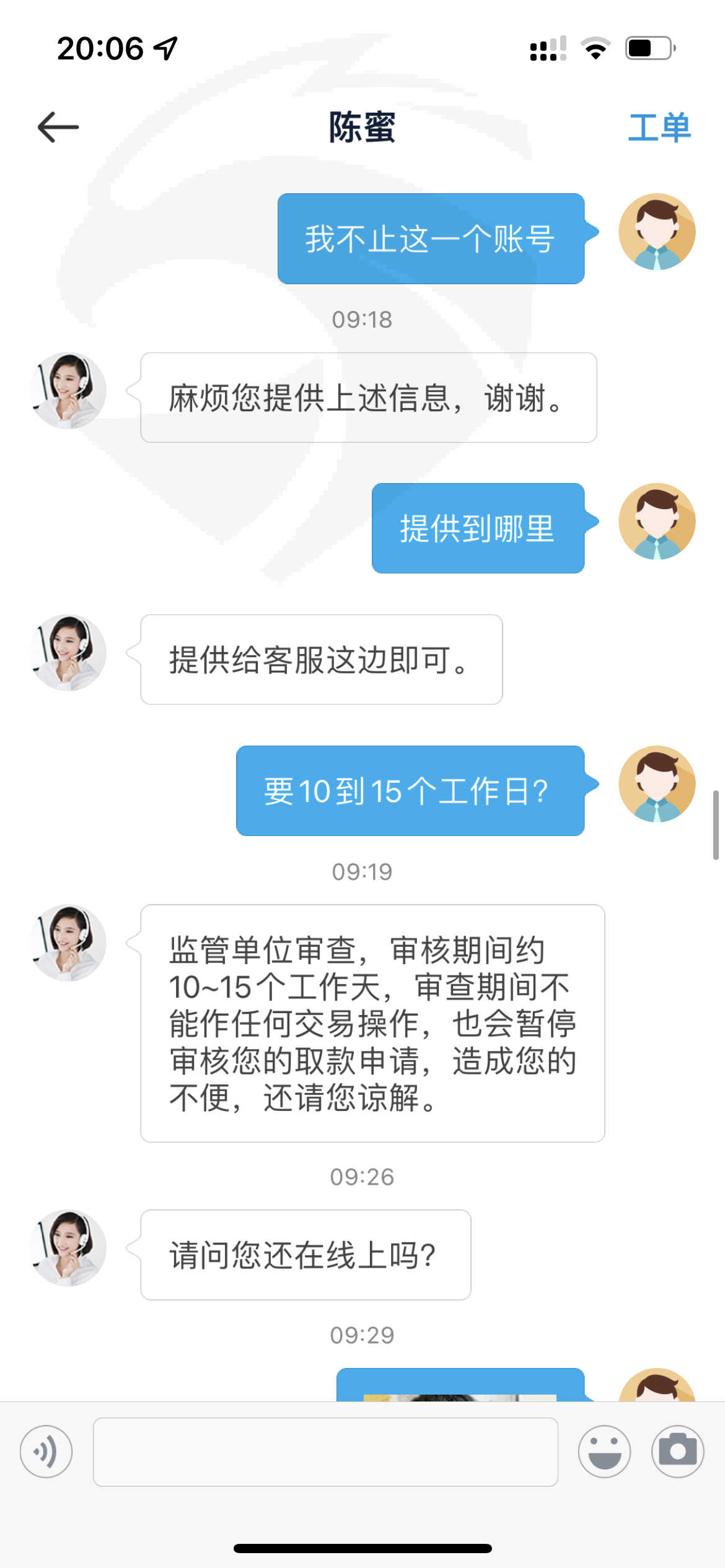This screenshot has height=1568, width=725.
Task: Open the 工单 work order page
Action: click(659, 128)
